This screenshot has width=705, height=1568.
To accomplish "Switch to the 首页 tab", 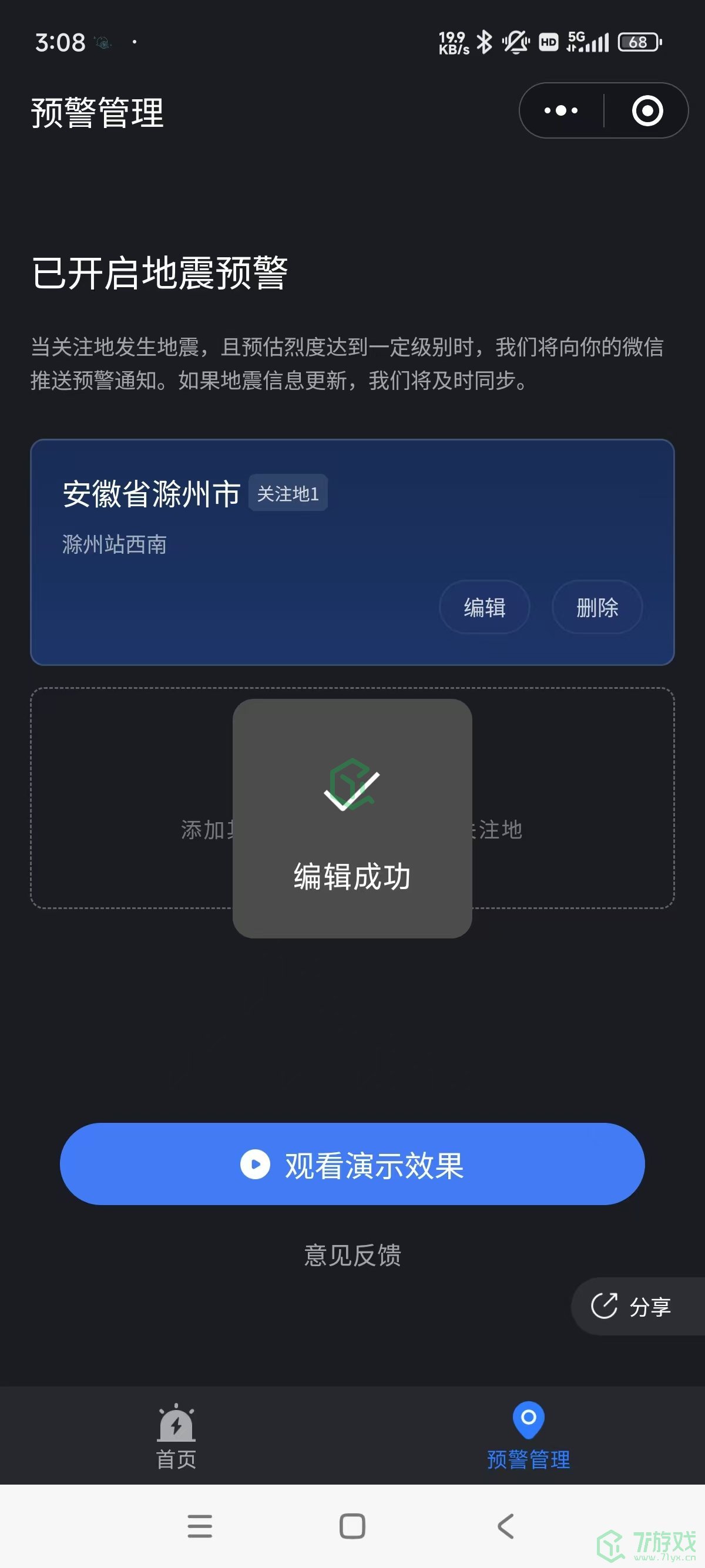I will click(x=176, y=1436).
